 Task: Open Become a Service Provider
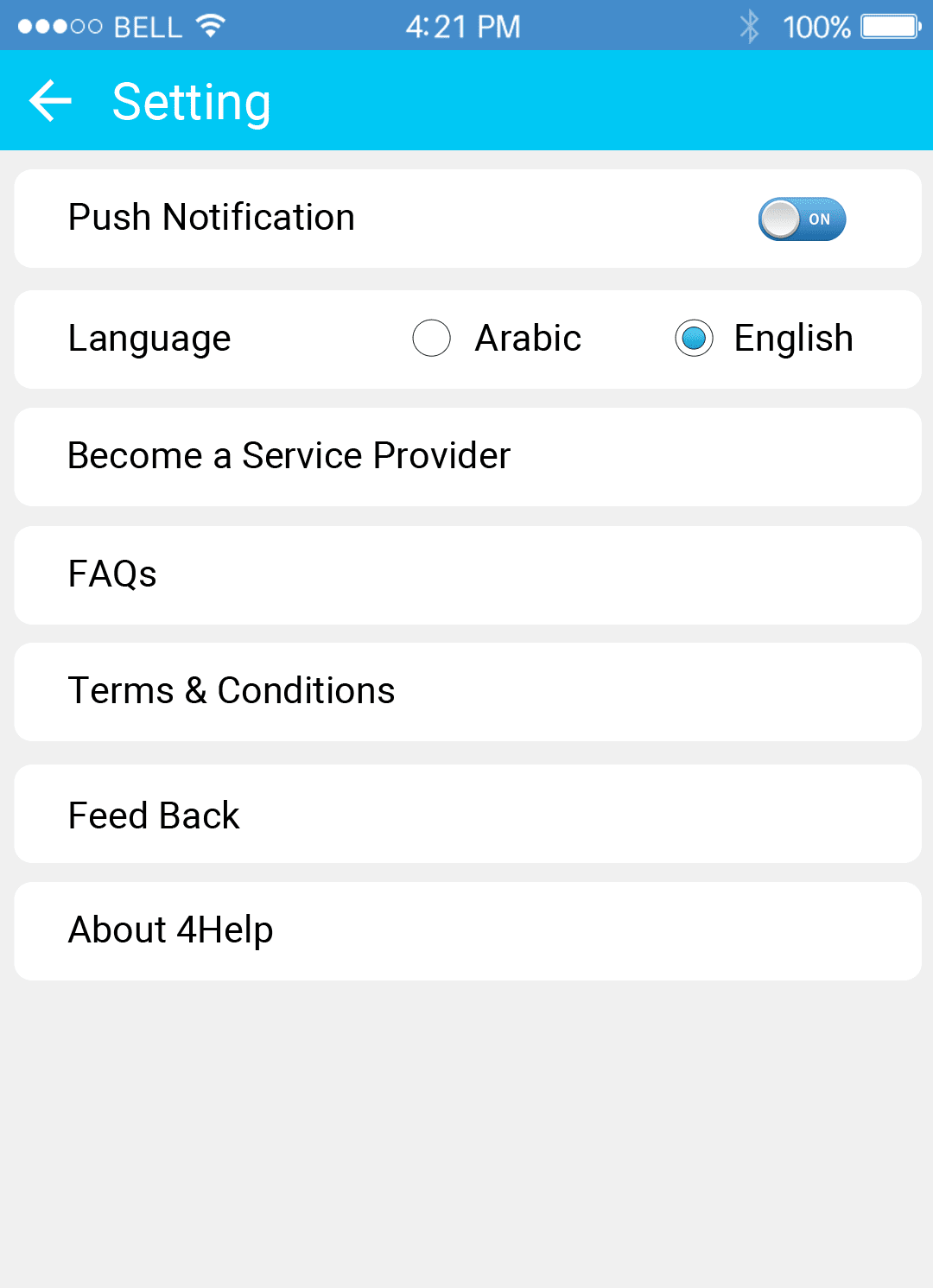466,456
